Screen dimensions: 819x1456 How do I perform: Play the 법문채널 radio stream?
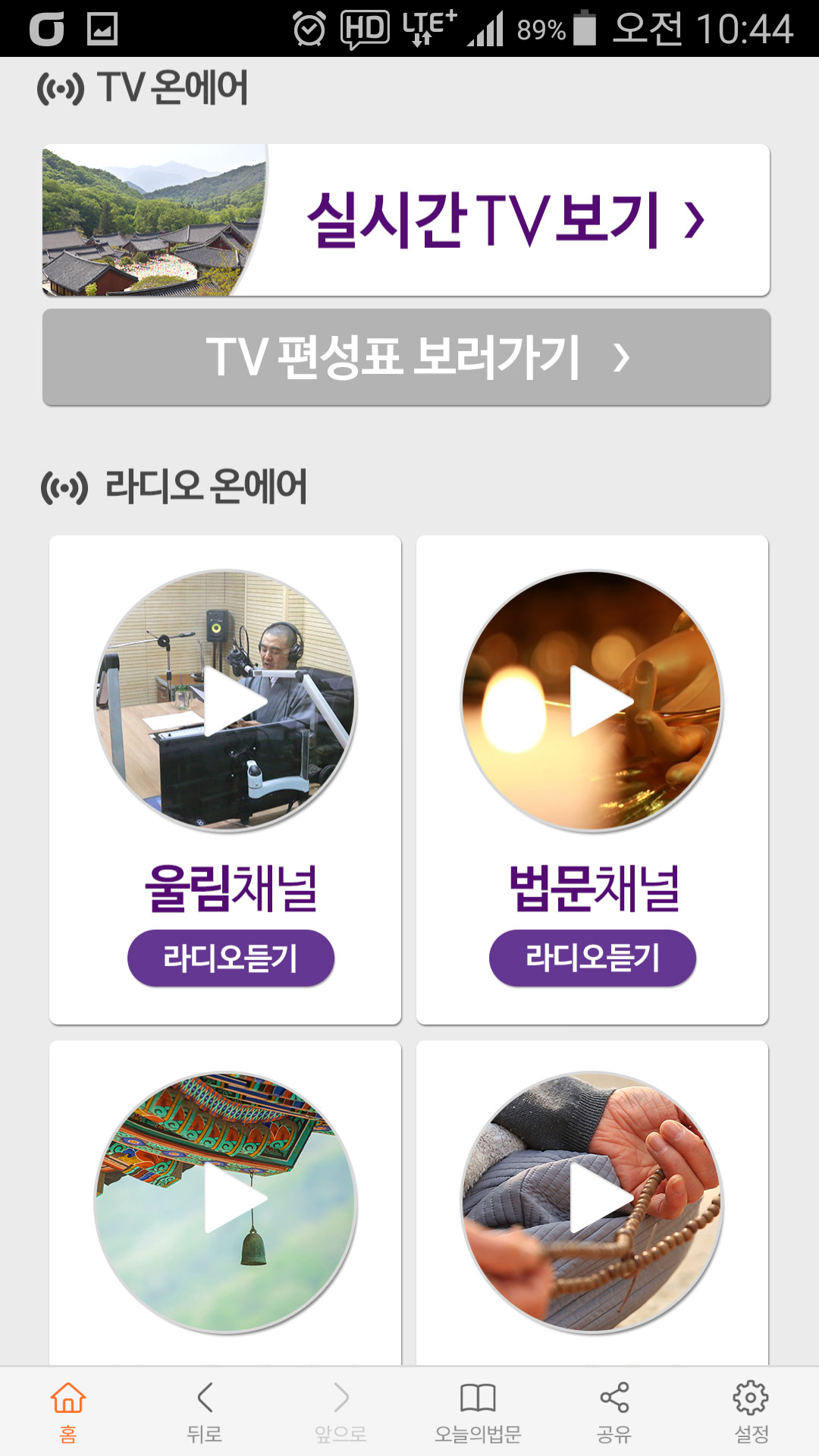(x=592, y=701)
